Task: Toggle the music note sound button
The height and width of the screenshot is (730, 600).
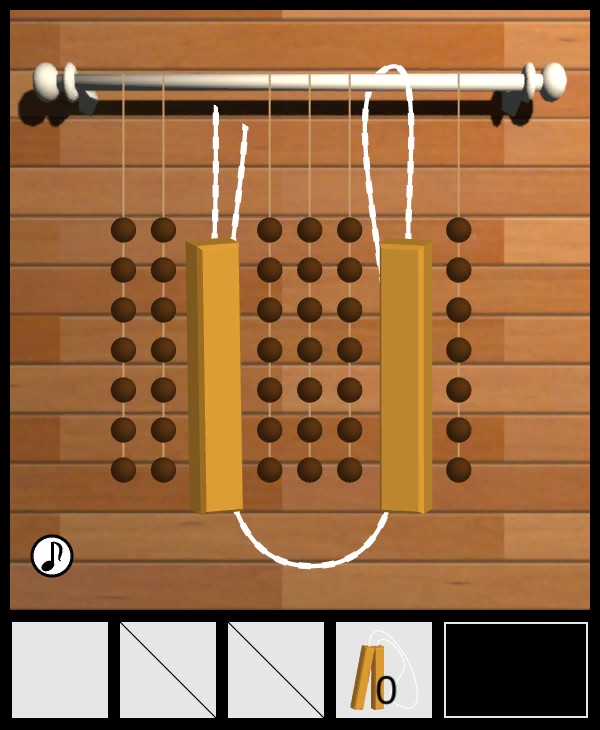Action: [x=52, y=556]
